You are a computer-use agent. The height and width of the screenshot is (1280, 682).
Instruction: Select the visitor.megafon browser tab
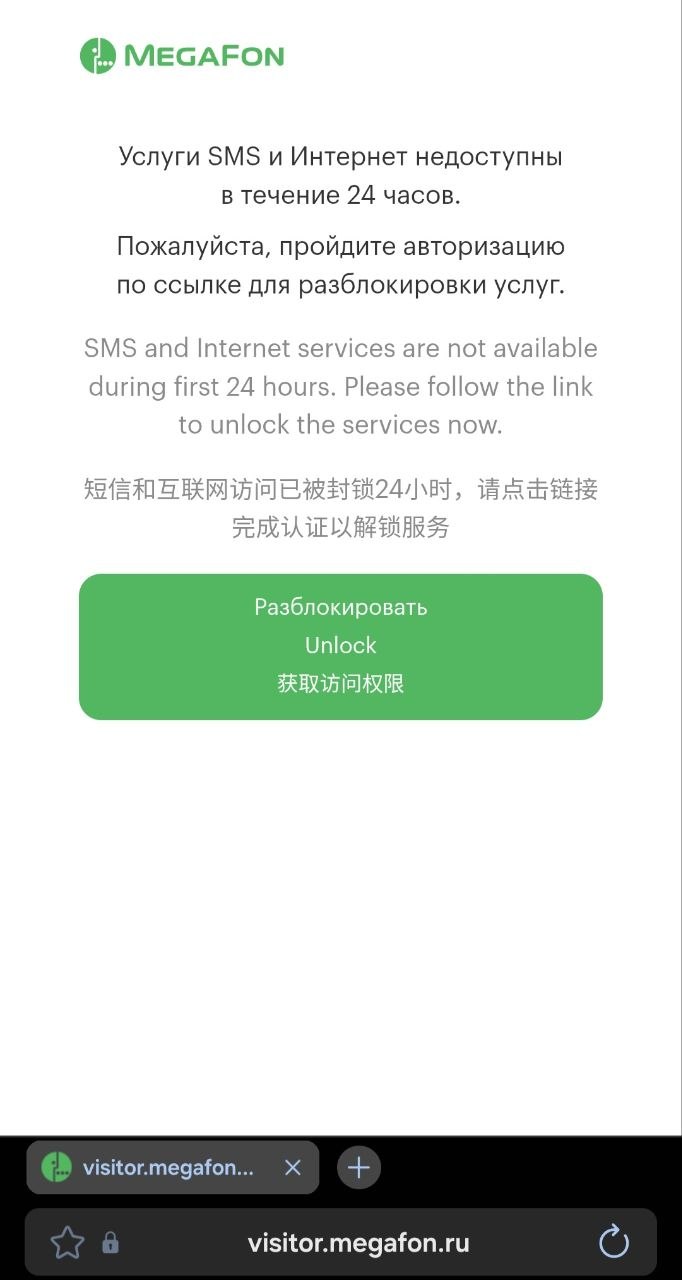pos(160,1167)
